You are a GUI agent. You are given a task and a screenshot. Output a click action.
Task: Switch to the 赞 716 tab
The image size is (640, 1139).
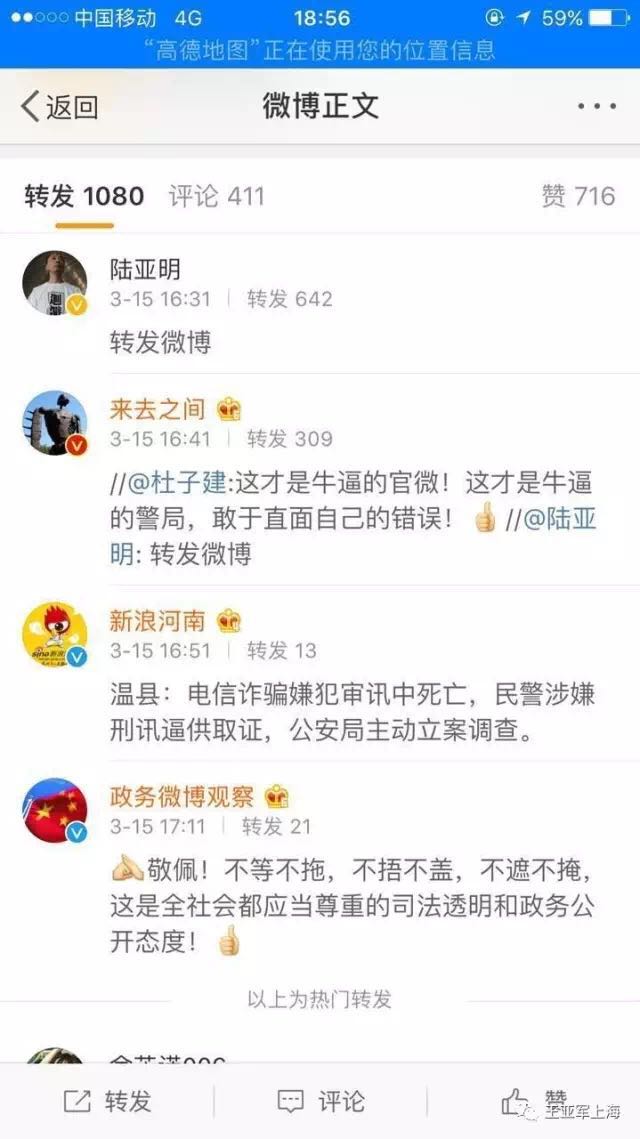pyautogui.click(x=578, y=196)
